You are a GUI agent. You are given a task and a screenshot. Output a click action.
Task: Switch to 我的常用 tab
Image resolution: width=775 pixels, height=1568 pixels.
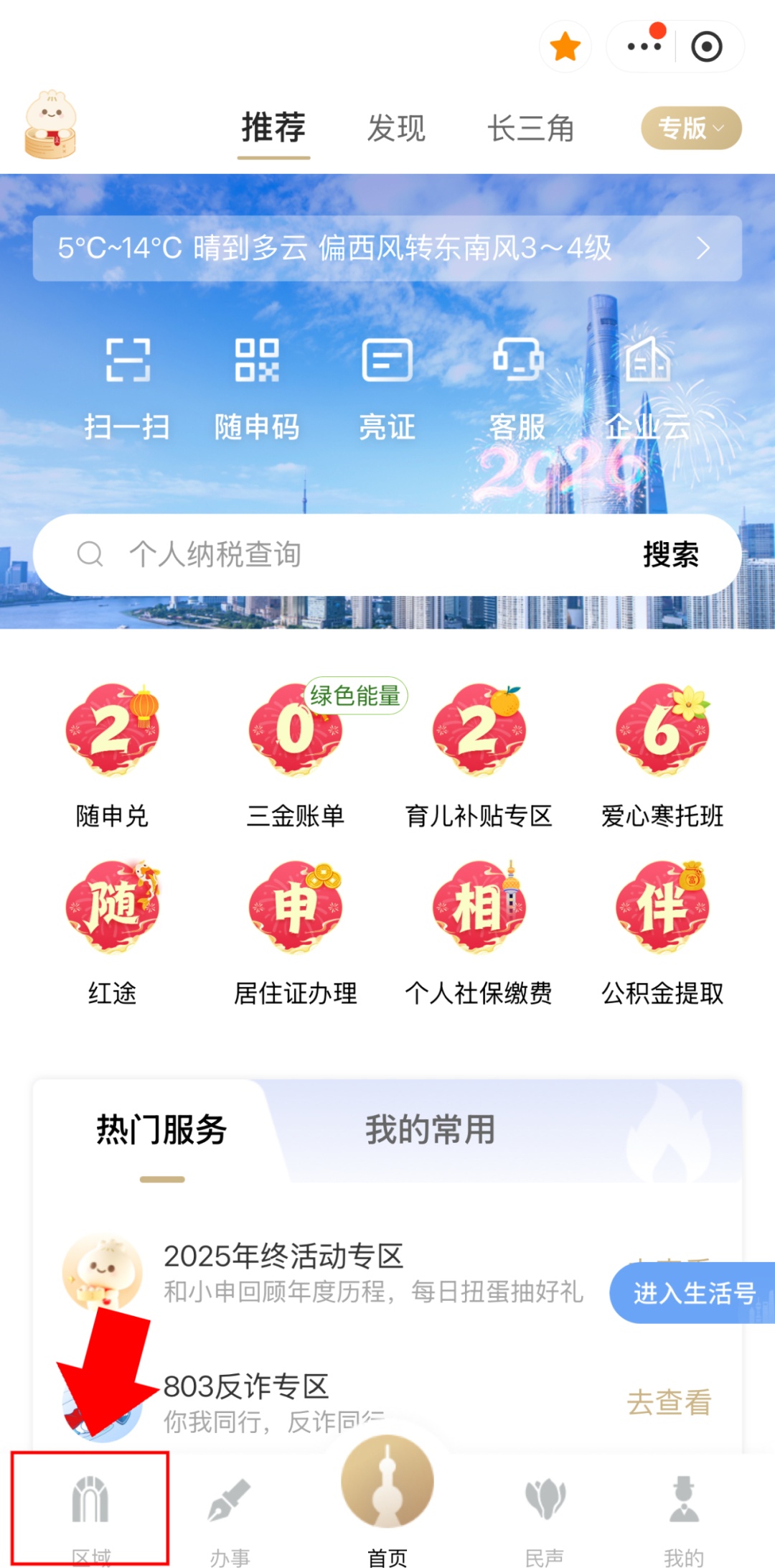coord(431,1129)
